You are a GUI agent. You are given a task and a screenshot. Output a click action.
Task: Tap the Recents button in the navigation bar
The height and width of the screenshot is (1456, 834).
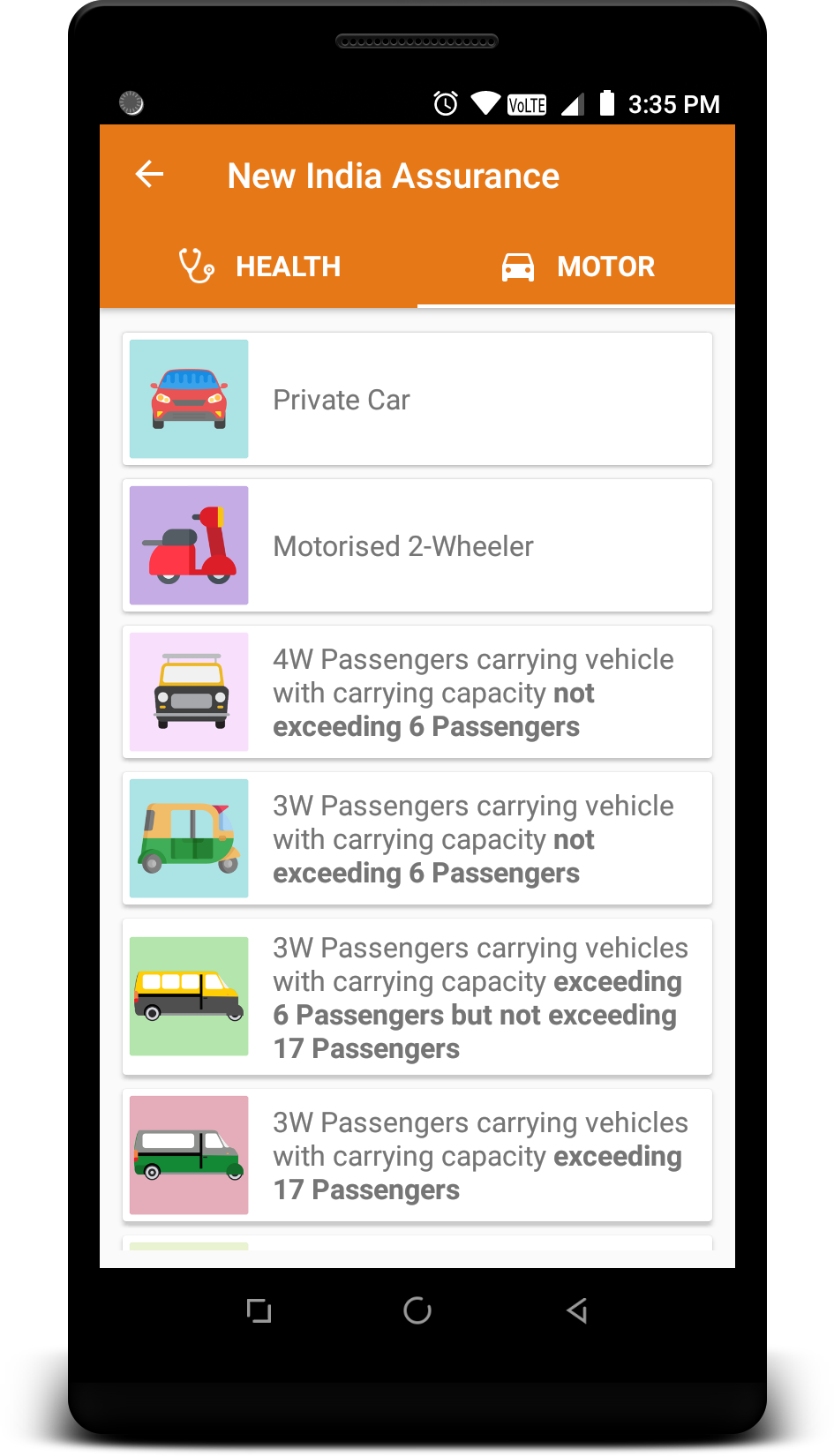[x=258, y=1310]
